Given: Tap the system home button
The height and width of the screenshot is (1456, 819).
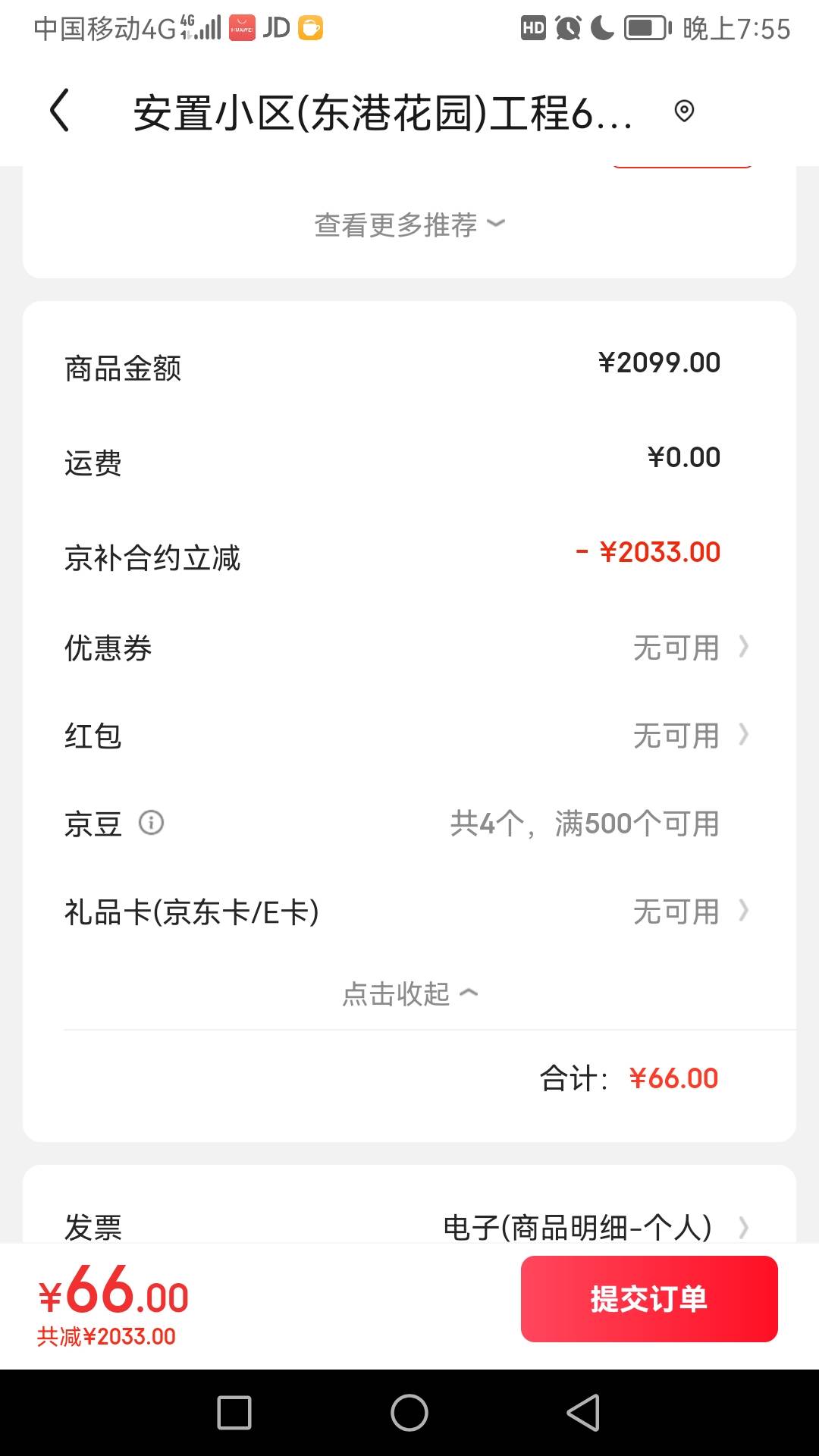Looking at the screenshot, I should click(409, 1413).
